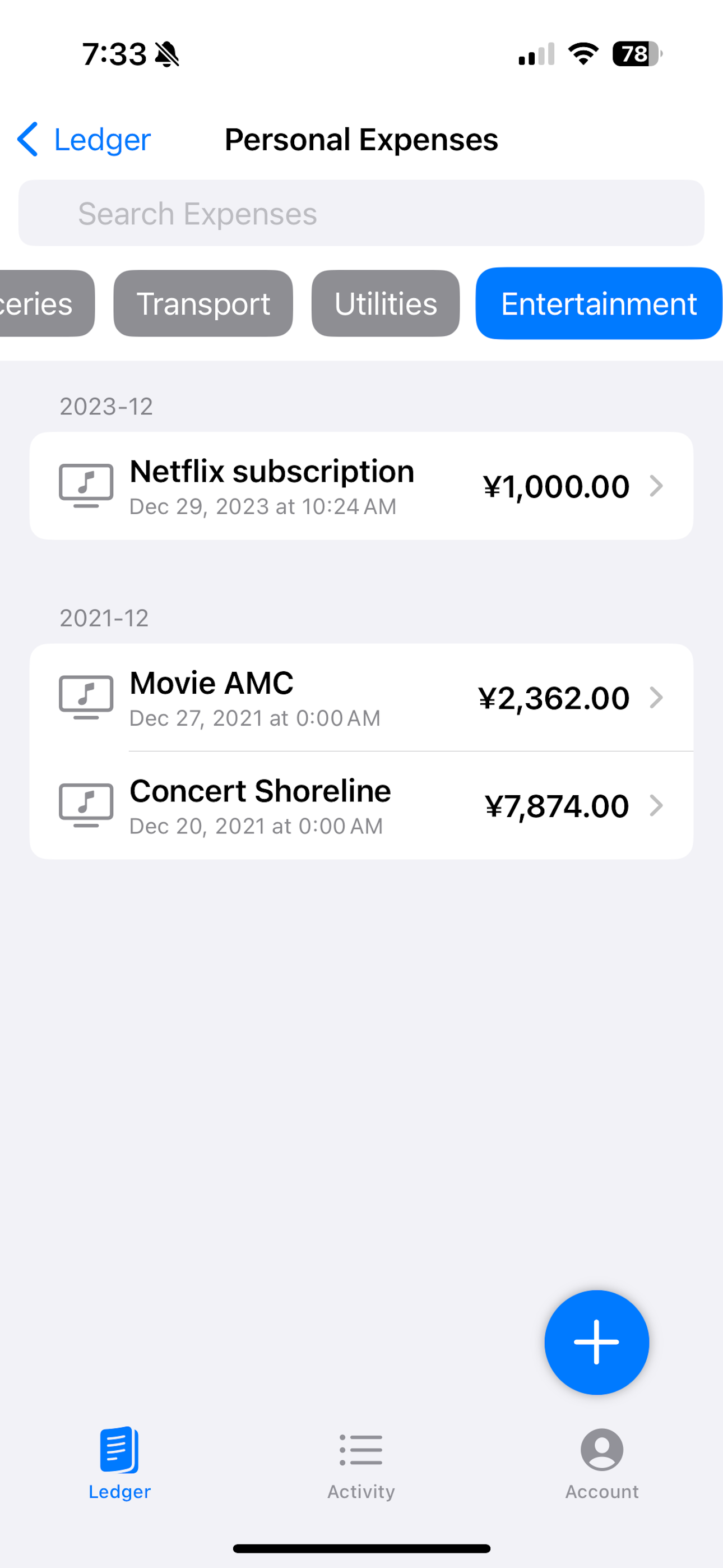
Task: Tap the Ledger tab
Action: 120,1464
